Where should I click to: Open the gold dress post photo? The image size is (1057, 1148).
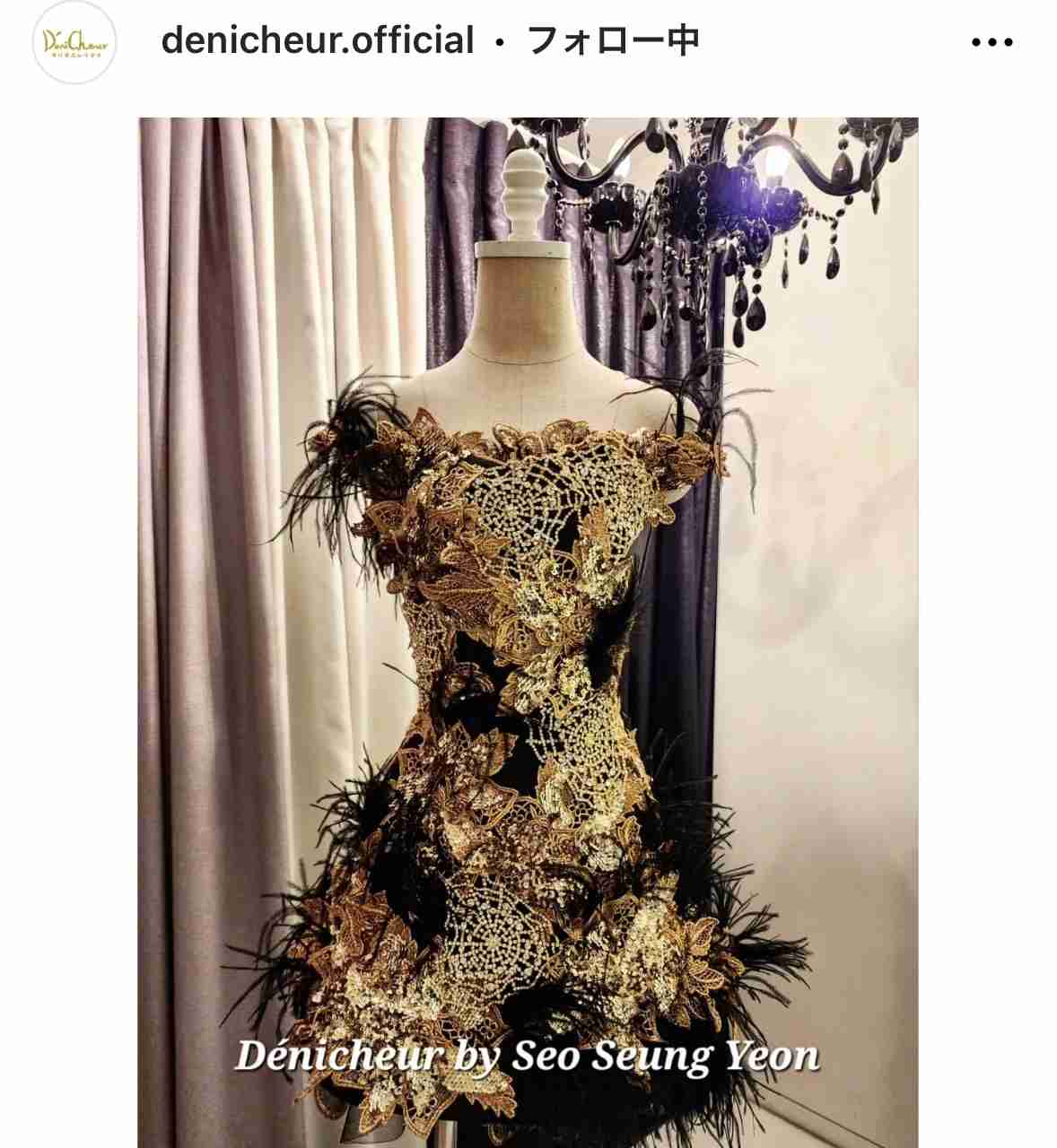coord(528,628)
